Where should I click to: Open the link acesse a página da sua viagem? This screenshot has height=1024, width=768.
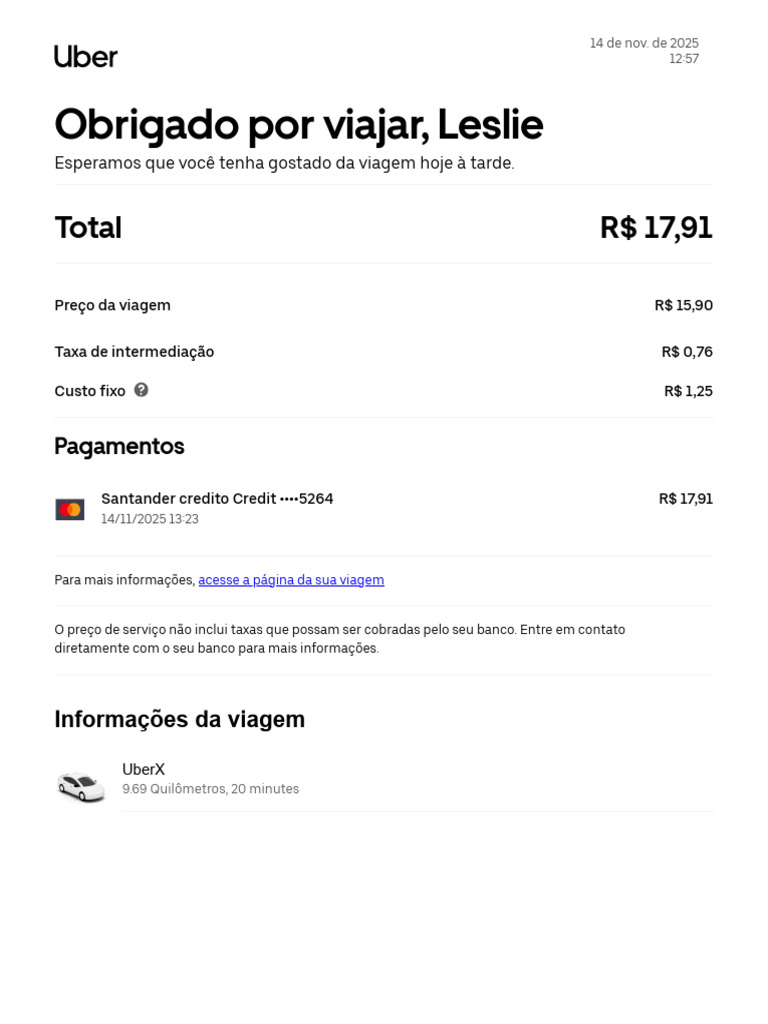click(291, 580)
